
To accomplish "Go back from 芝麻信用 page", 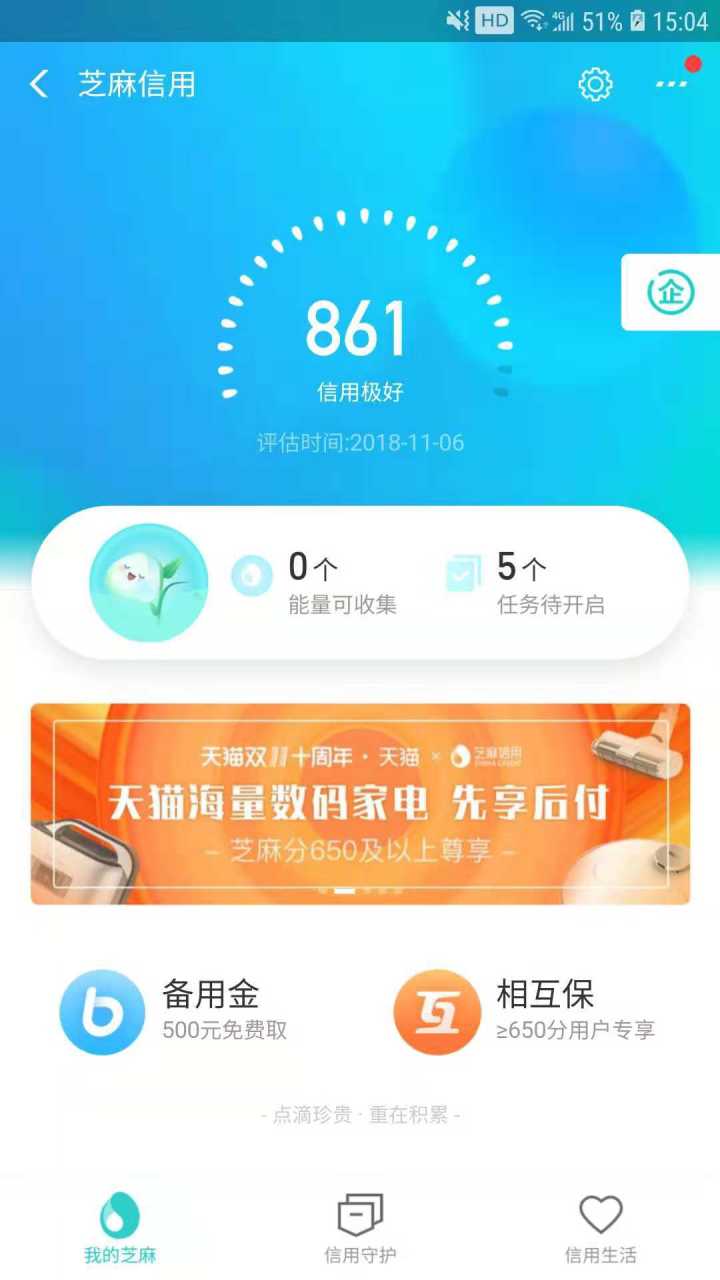I will [39, 84].
